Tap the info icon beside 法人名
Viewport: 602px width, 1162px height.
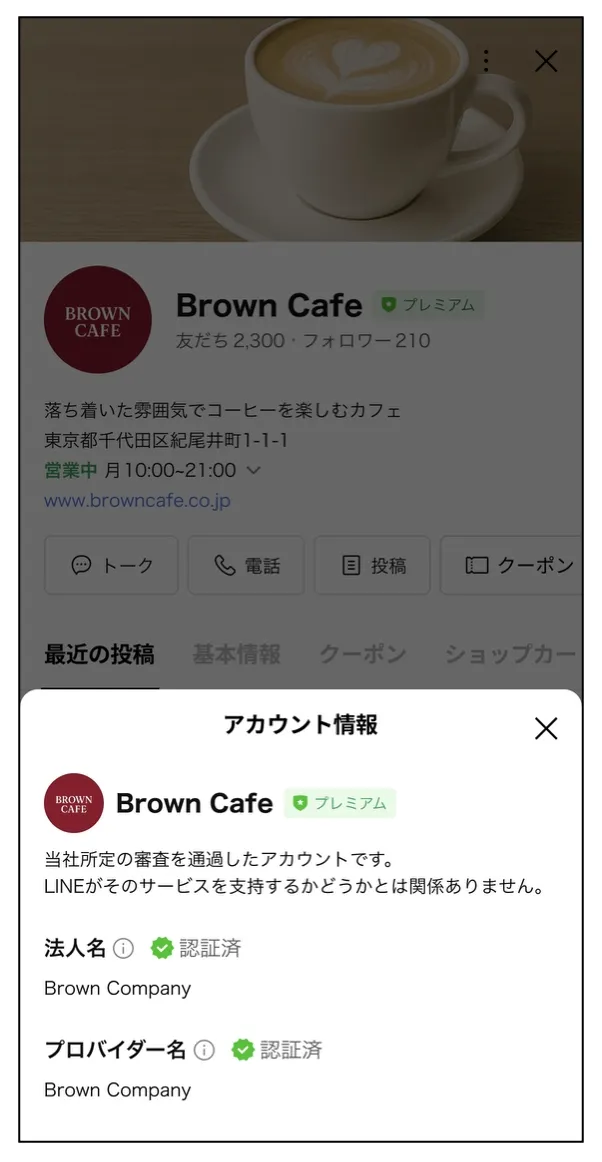pos(123,948)
